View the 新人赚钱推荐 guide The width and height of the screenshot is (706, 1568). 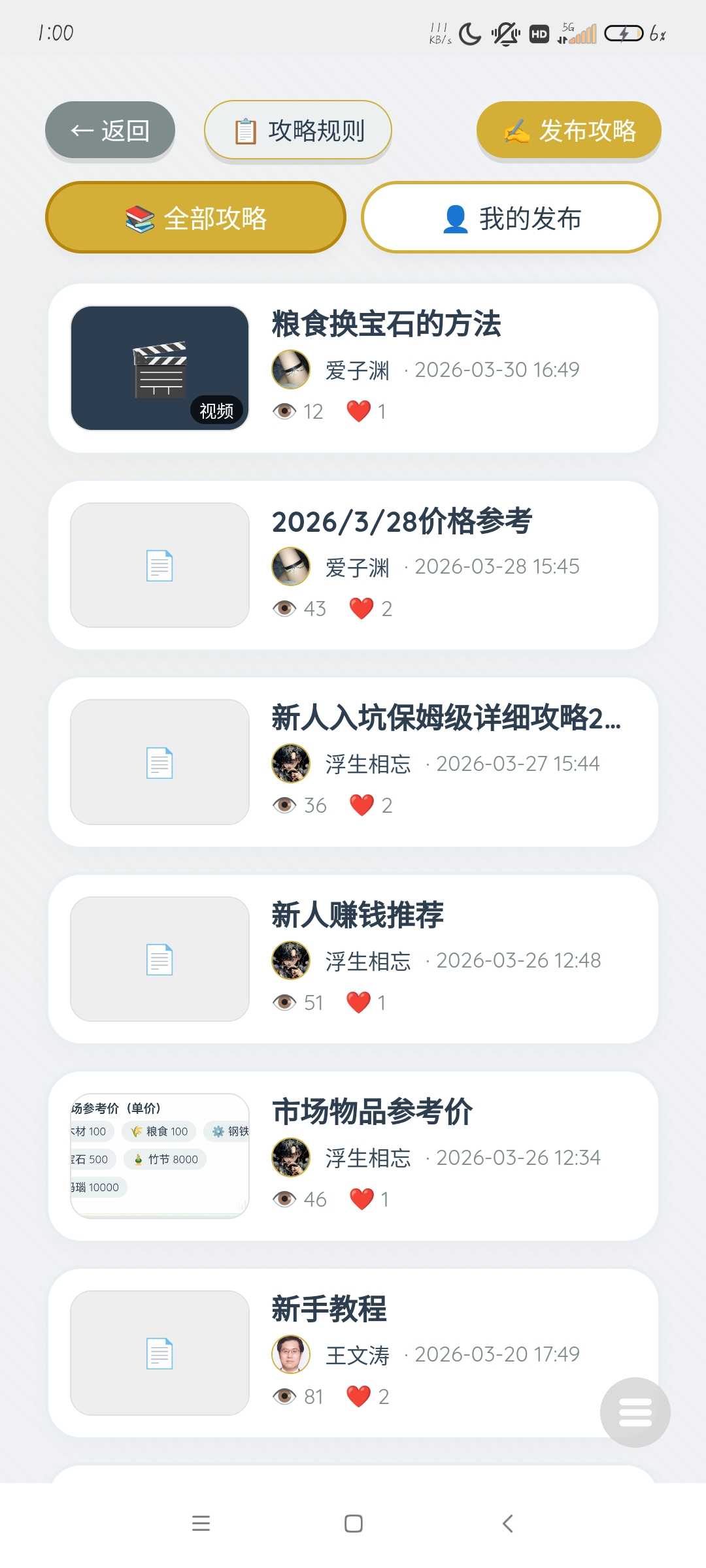click(x=358, y=915)
